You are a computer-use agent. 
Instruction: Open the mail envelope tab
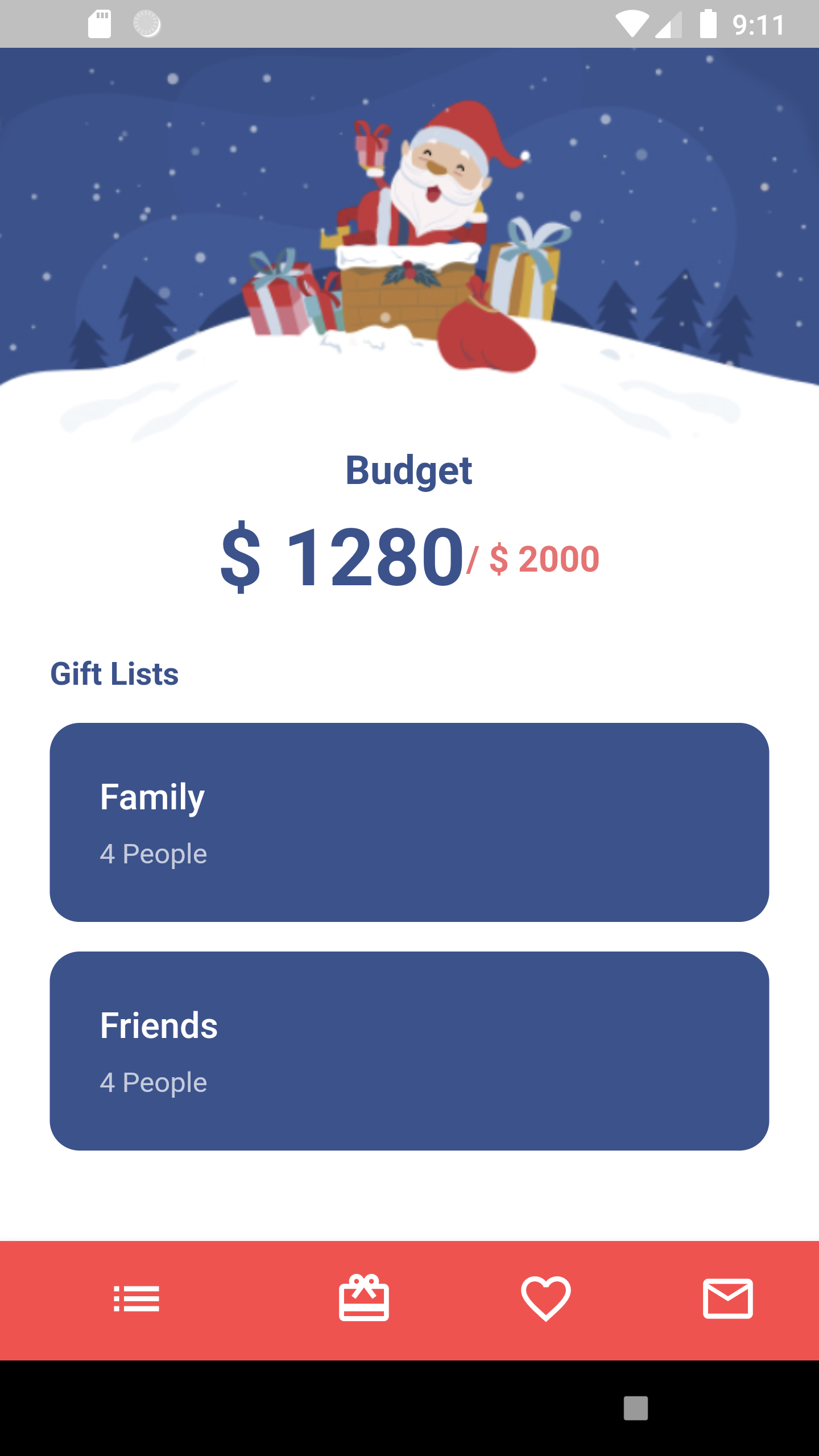[x=728, y=1298]
